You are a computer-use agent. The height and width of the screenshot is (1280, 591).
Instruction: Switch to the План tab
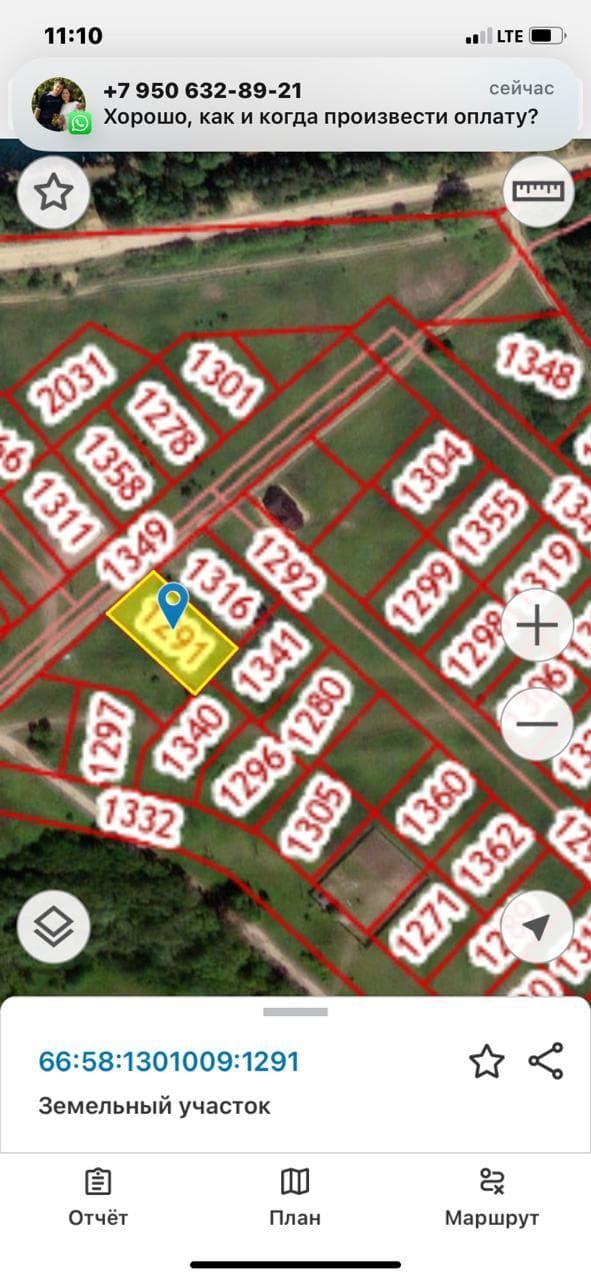tap(295, 1198)
